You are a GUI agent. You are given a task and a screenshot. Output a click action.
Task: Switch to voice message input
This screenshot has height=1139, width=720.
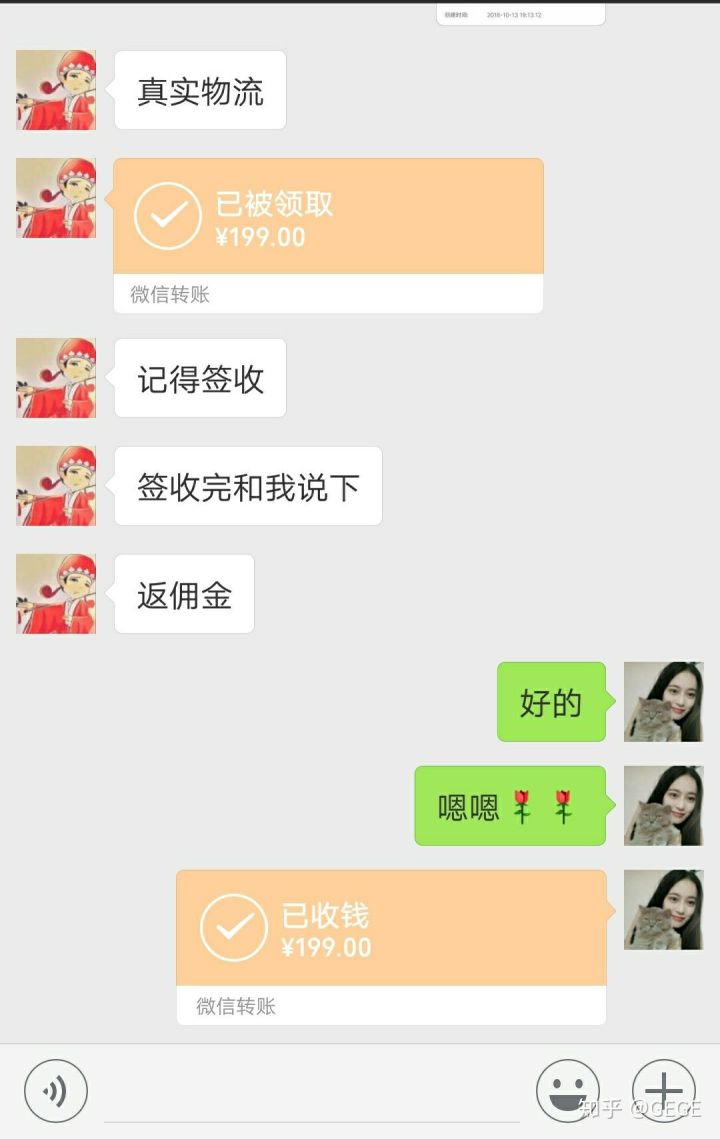click(x=56, y=1090)
